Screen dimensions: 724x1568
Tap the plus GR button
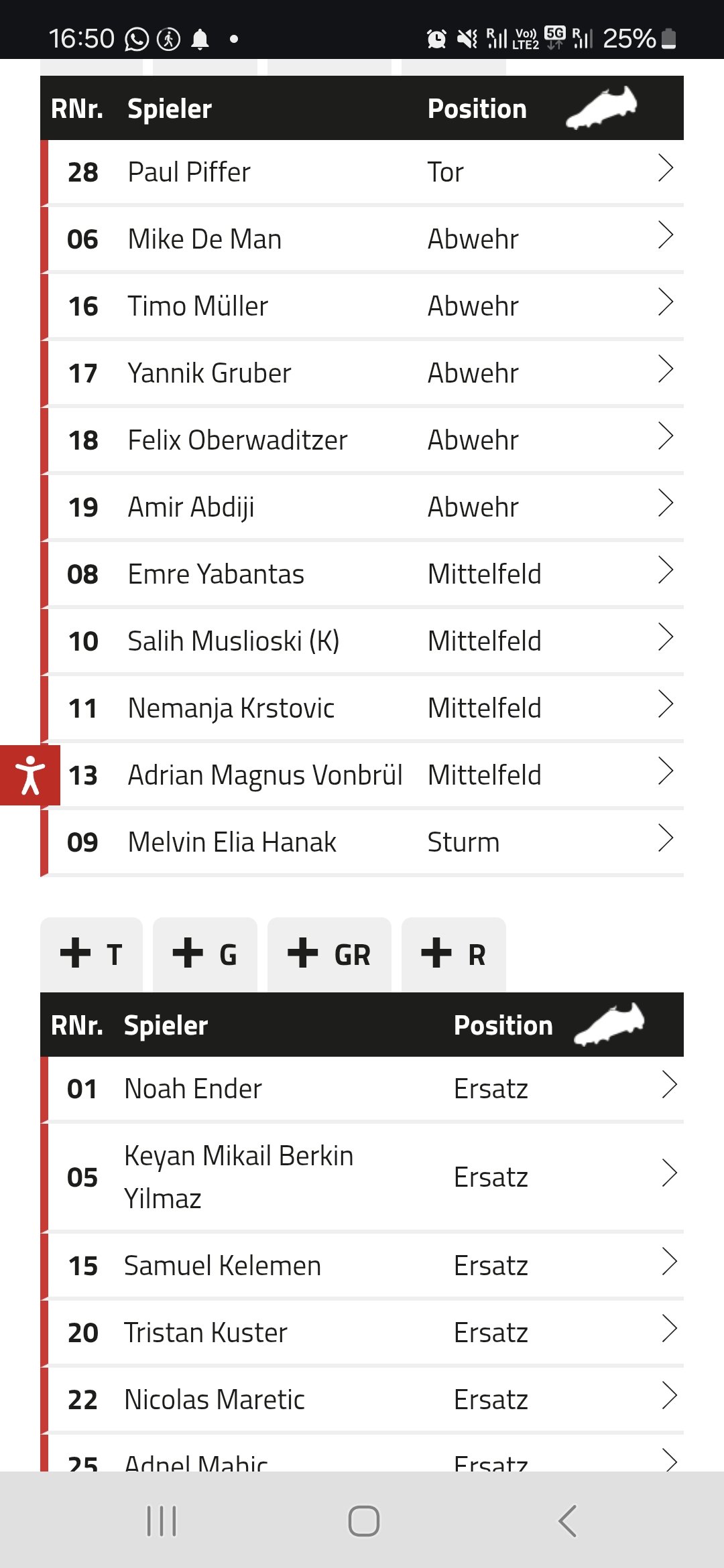(329, 954)
